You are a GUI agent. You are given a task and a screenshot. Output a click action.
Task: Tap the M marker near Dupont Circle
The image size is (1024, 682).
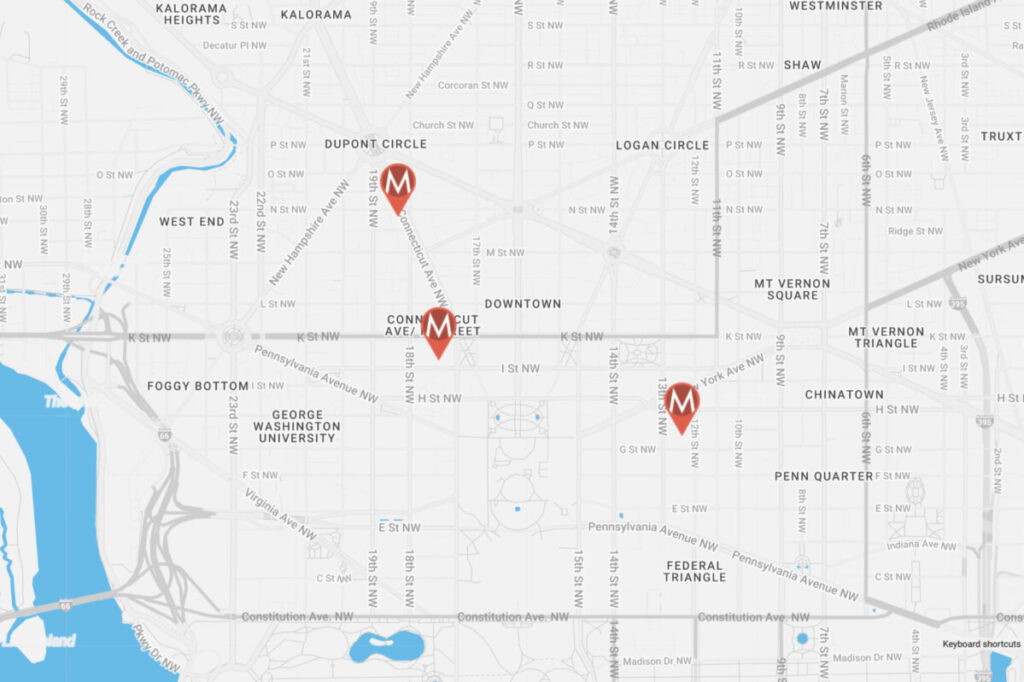[x=399, y=184]
